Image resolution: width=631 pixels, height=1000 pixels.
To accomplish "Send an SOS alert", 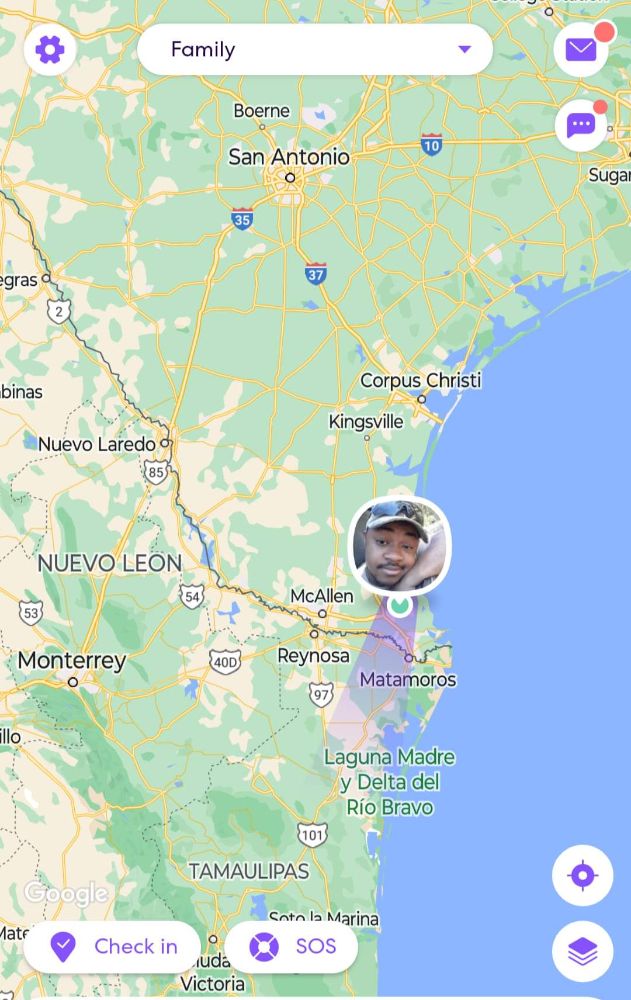I will click(x=292, y=947).
